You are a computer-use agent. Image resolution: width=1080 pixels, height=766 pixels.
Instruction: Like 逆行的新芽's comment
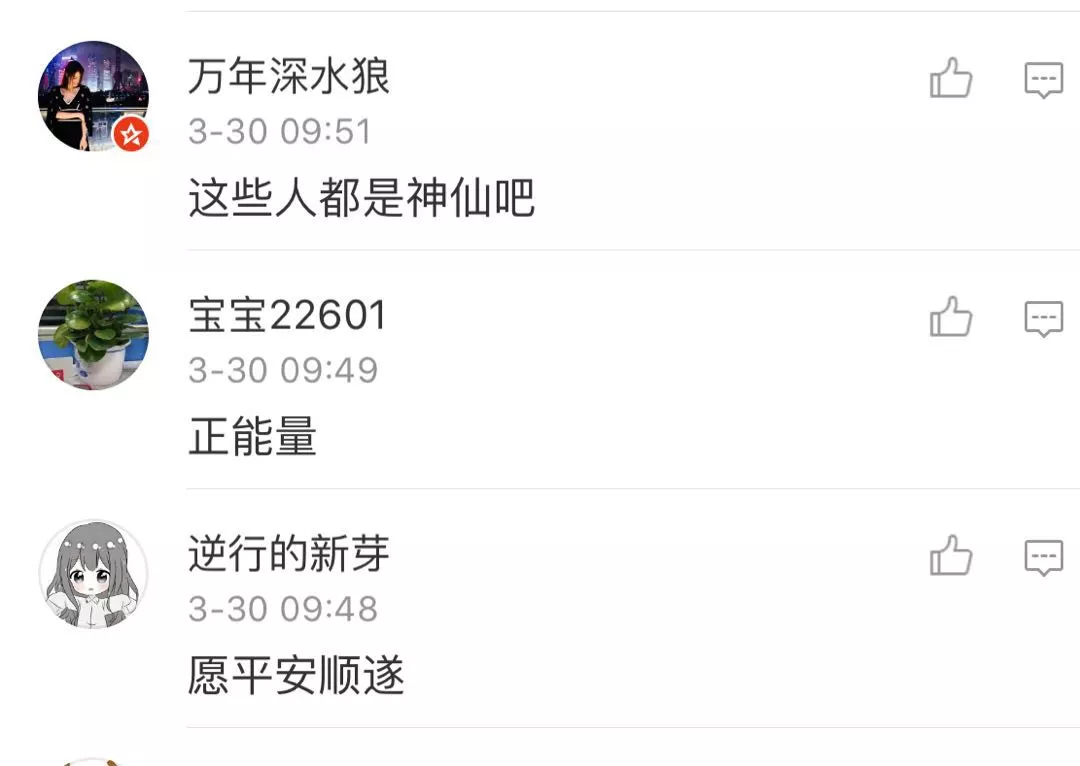950,556
